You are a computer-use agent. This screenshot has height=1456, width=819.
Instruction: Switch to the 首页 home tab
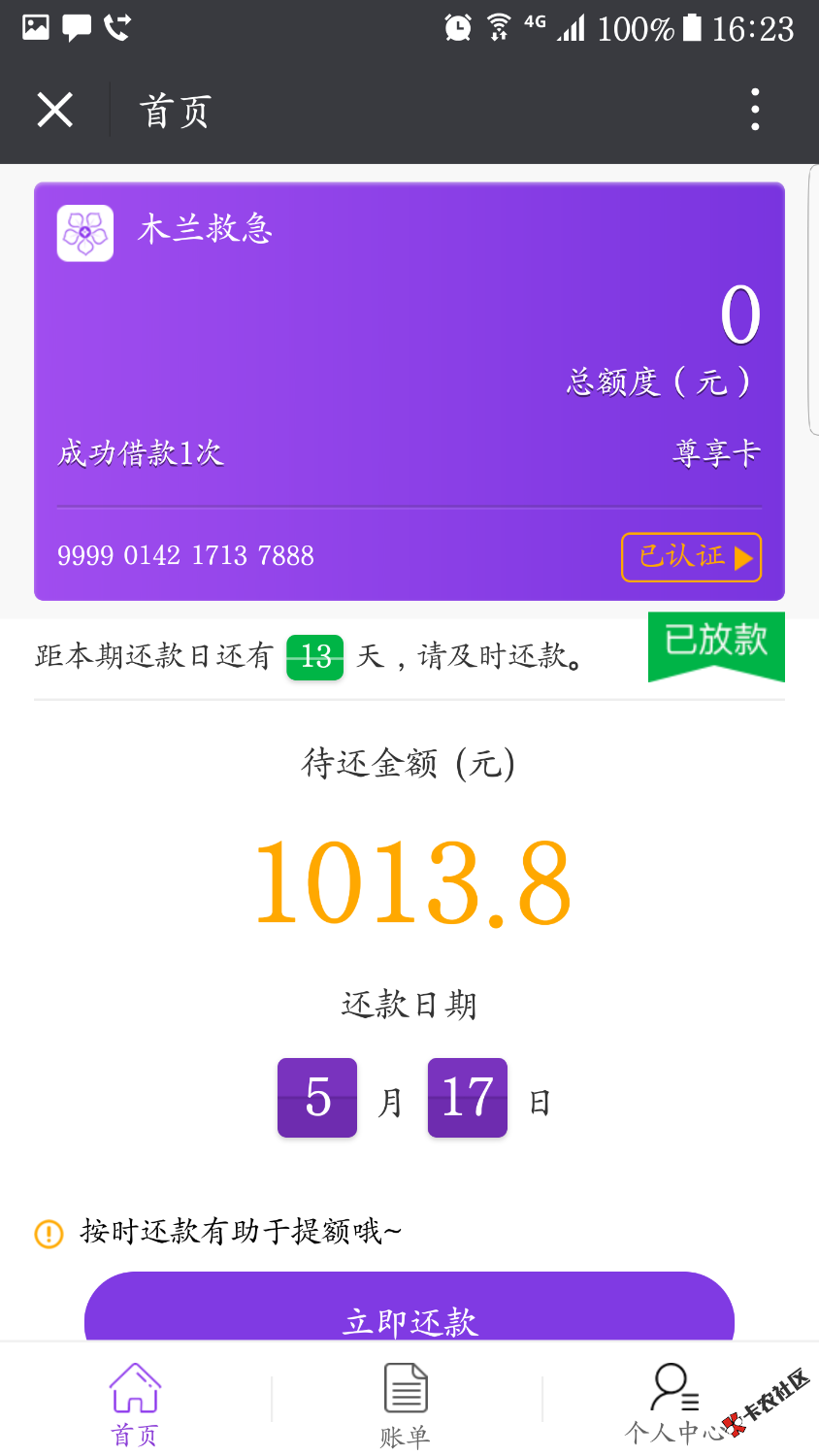coord(135,1404)
